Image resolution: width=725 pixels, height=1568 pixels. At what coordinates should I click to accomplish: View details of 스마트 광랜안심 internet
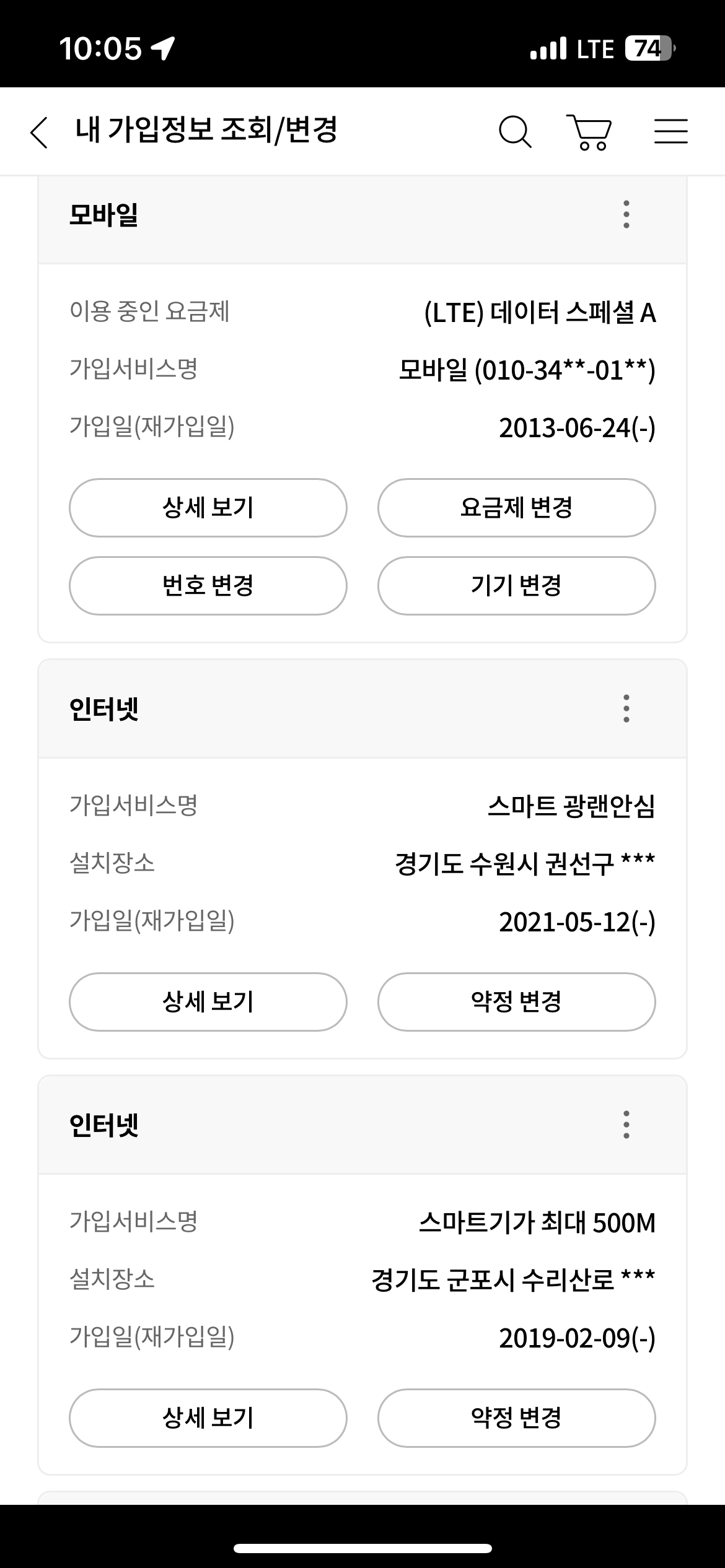coord(208,1002)
